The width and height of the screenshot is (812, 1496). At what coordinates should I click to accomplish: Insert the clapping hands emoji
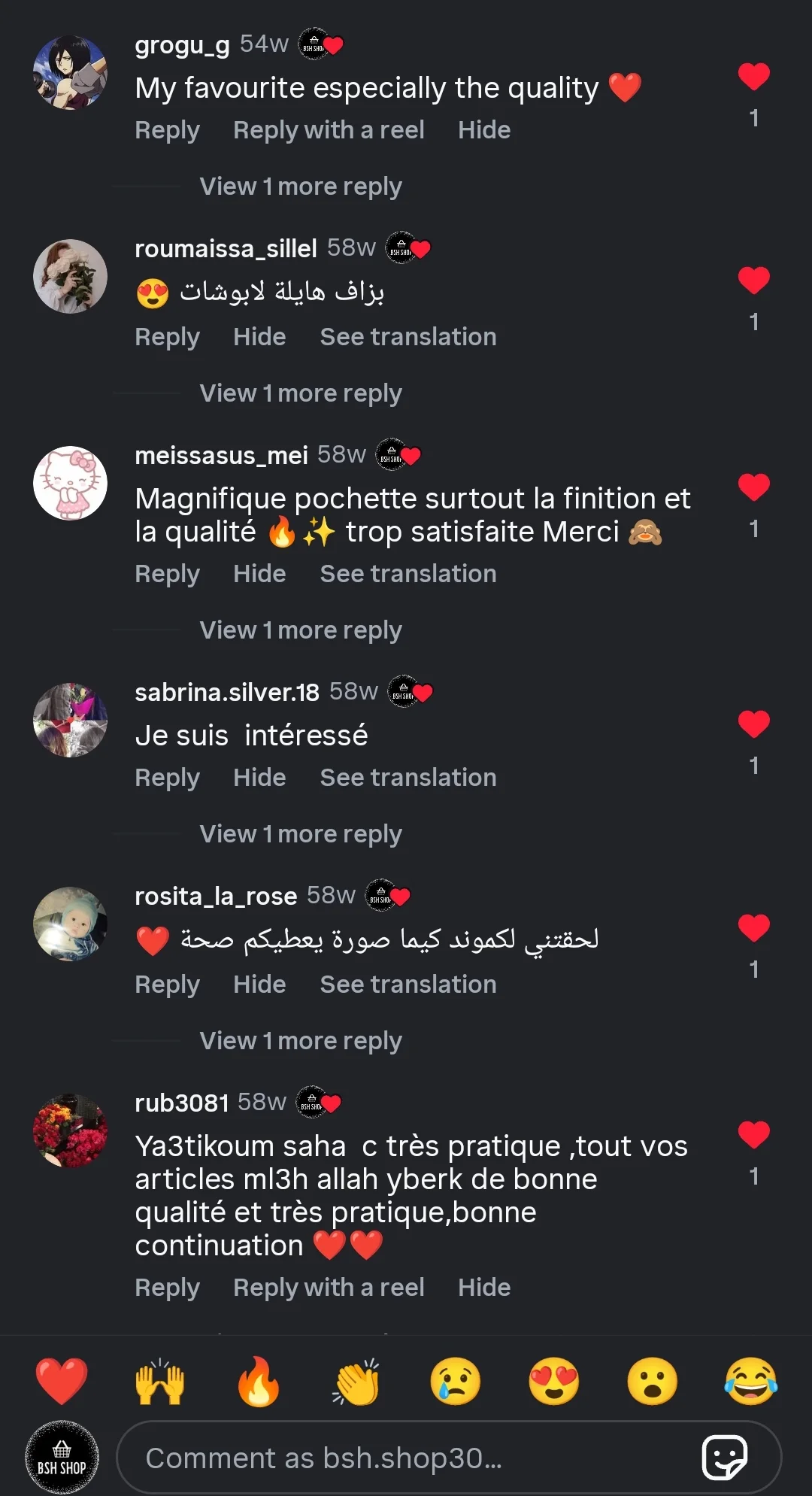357,1382
